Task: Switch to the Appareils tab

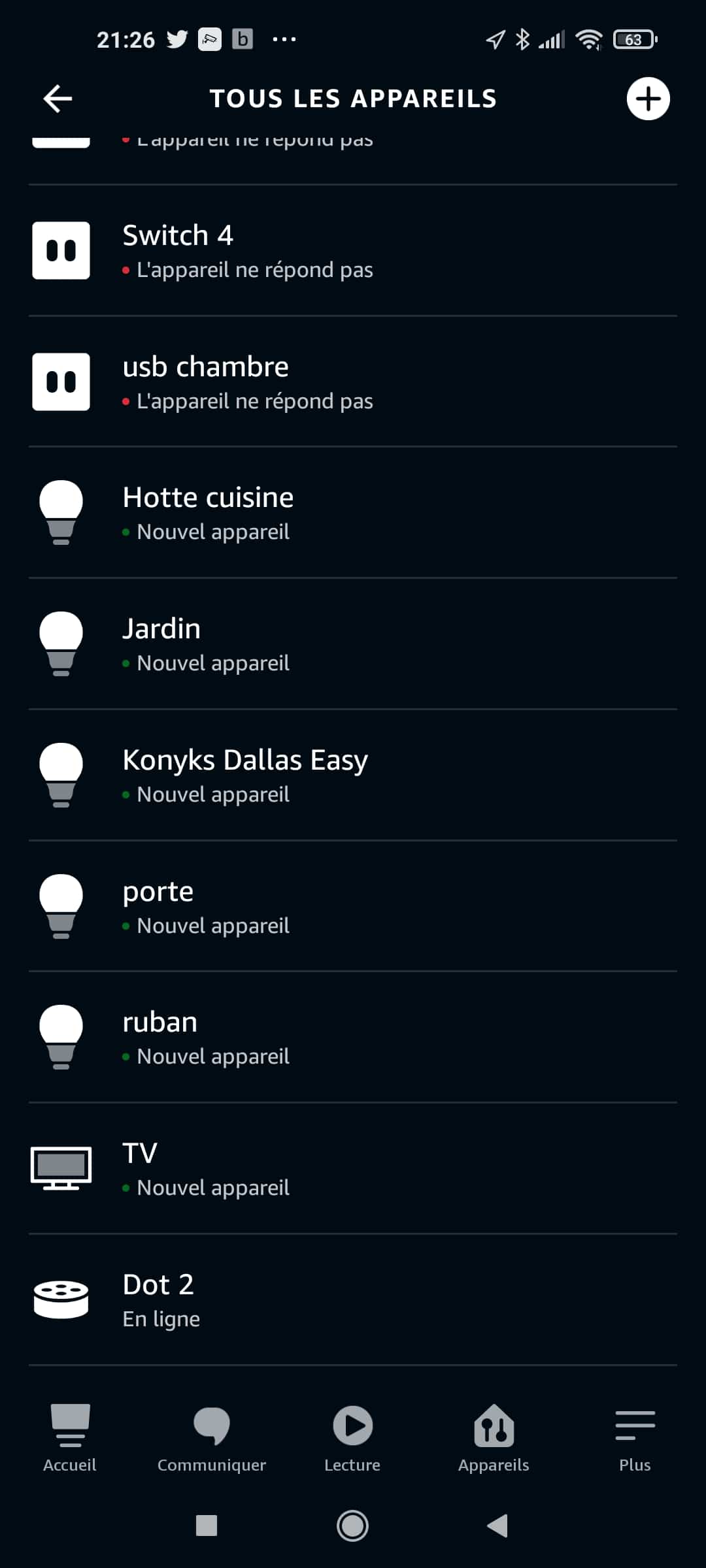Action: (x=494, y=1438)
